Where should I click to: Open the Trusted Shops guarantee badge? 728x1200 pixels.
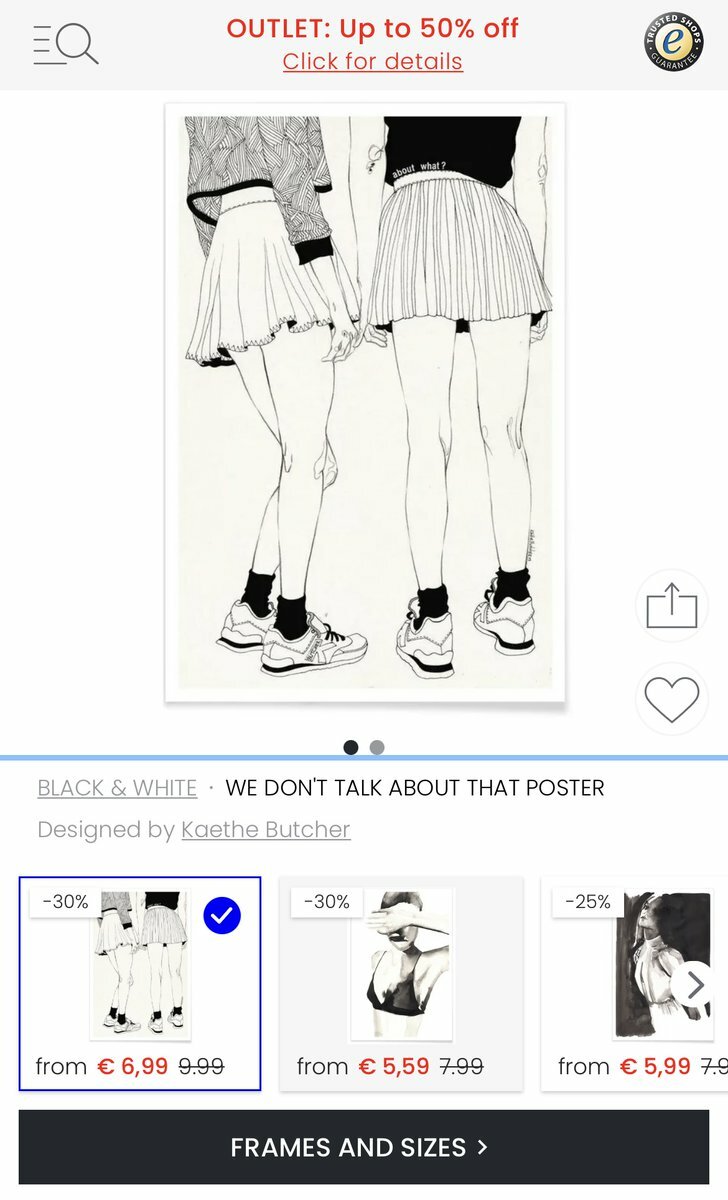(673, 42)
